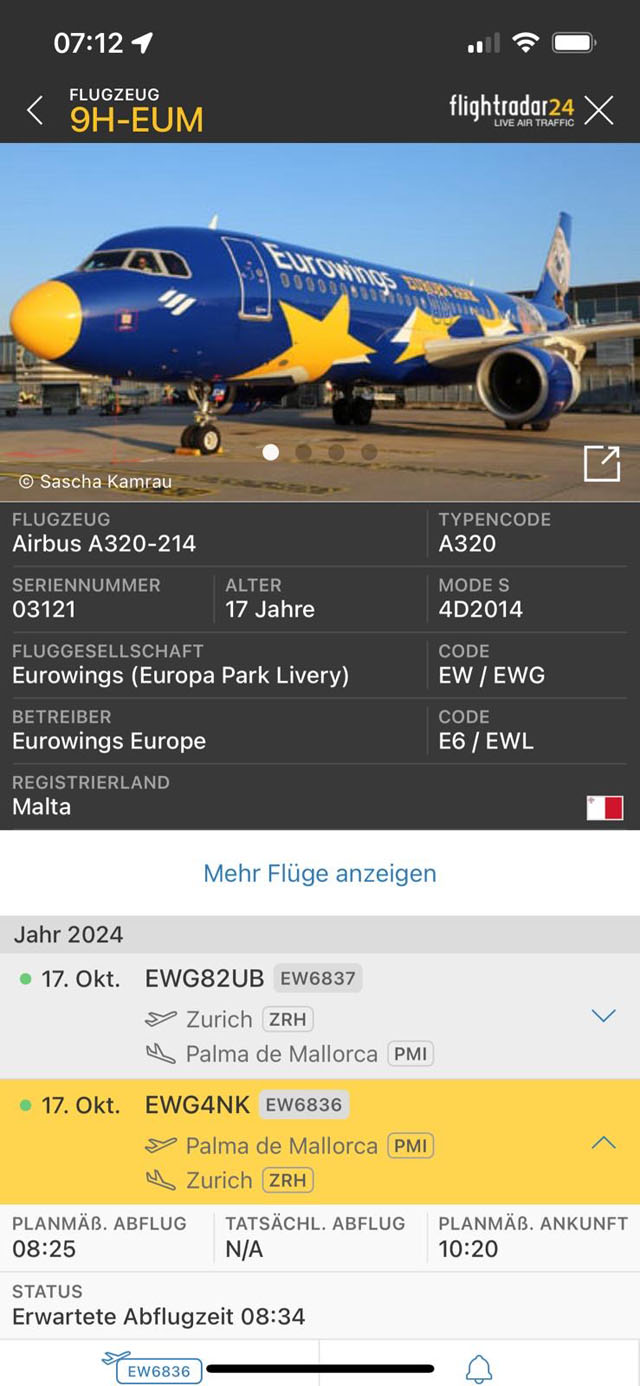The width and height of the screenshot is (640, 1386).
Task: Open the alert bell for this flight
Action: pyautogui.click(x=480, y=1368)
